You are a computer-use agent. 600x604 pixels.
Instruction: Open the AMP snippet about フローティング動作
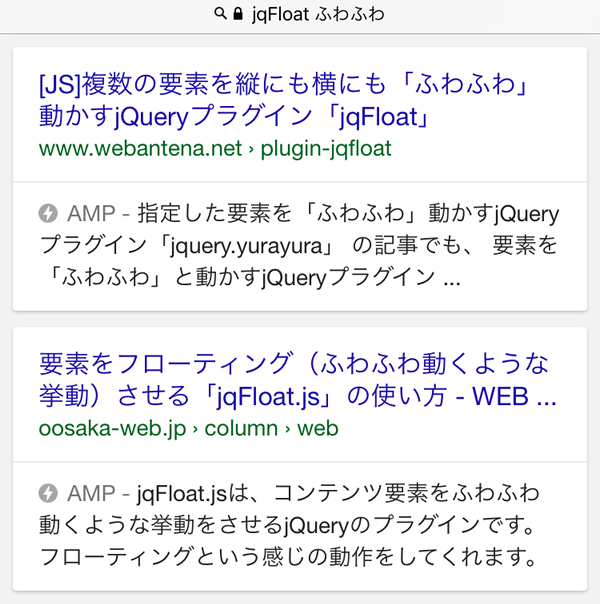(x=290, y=523)
